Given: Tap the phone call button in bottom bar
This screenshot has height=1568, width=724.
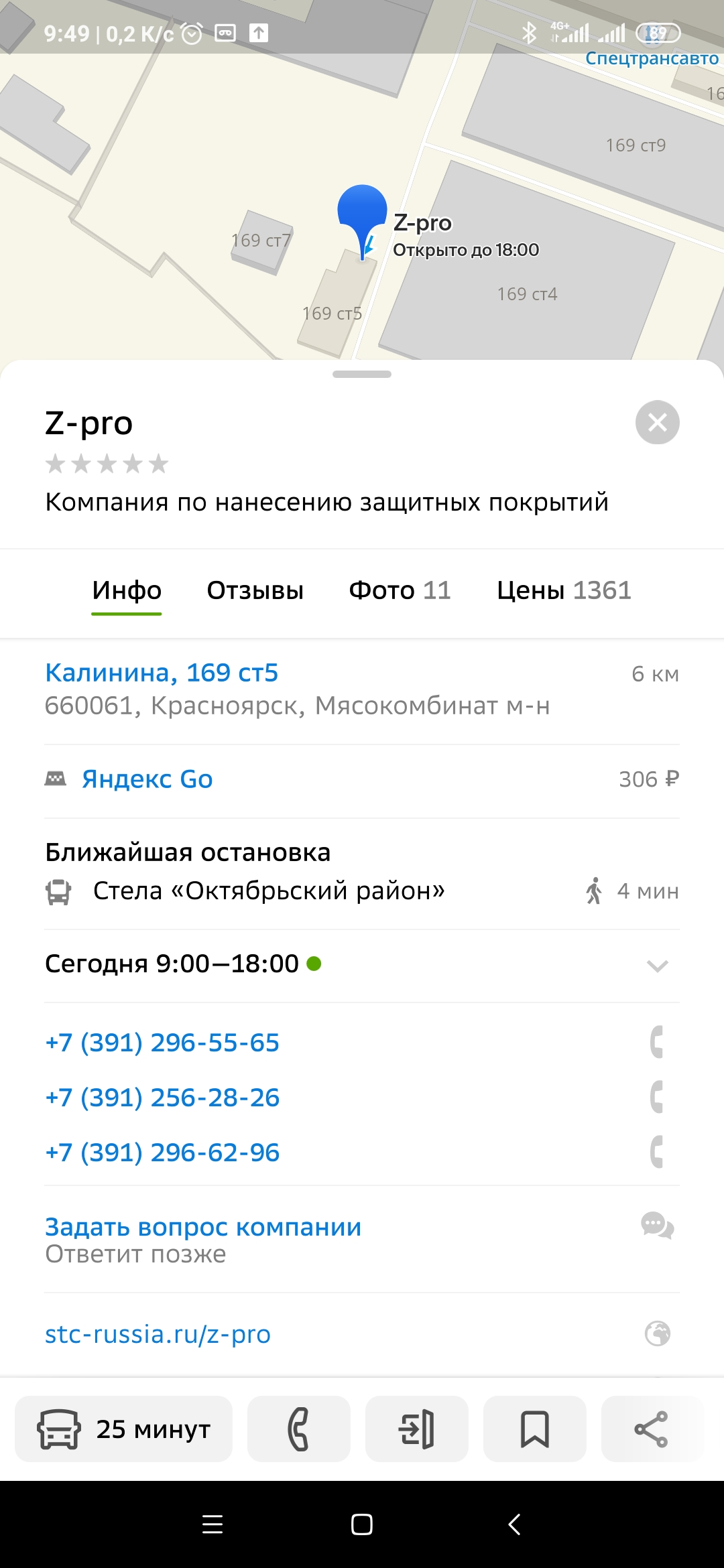Looking at the screenshot, I should [x=298, y=1429].
